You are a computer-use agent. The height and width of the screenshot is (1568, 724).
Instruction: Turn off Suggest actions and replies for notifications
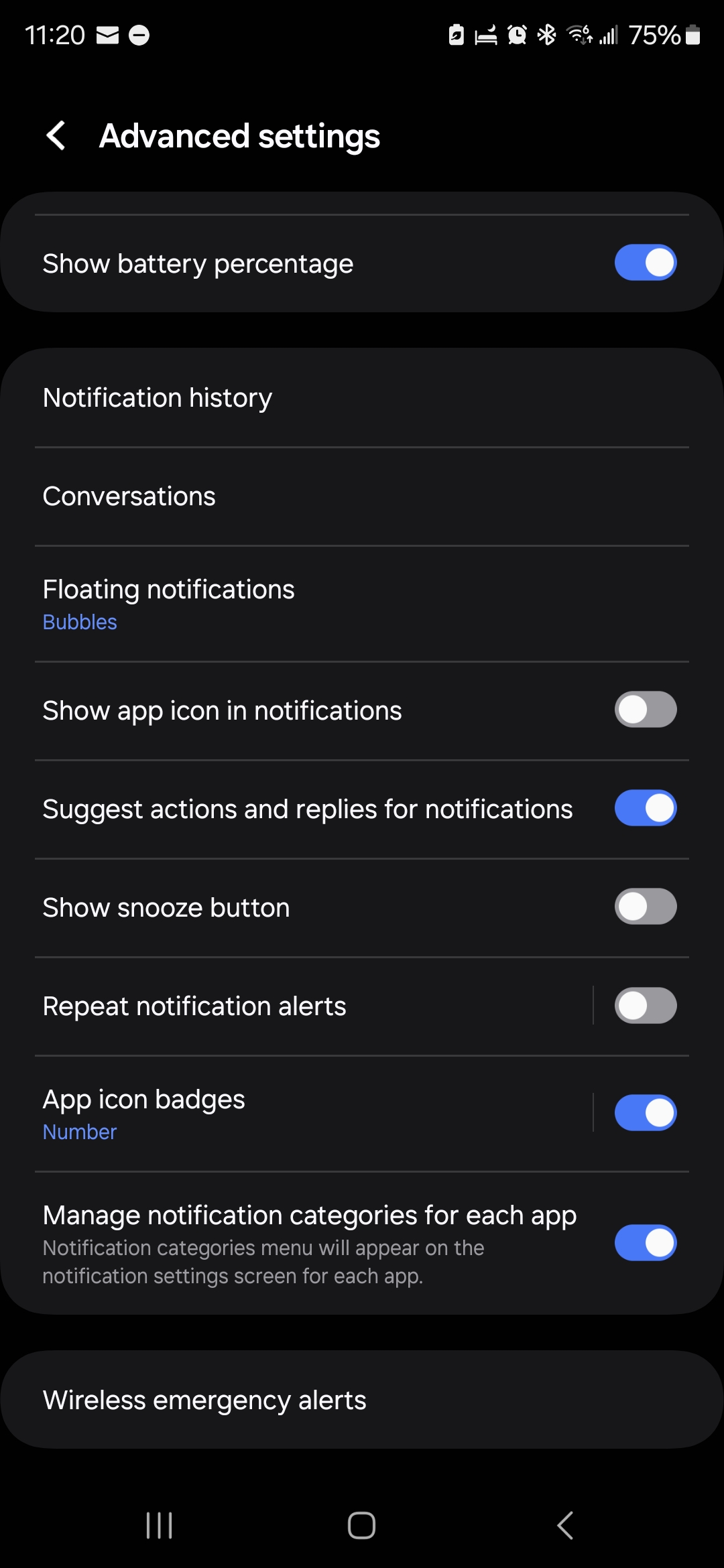tap(645, 808)
